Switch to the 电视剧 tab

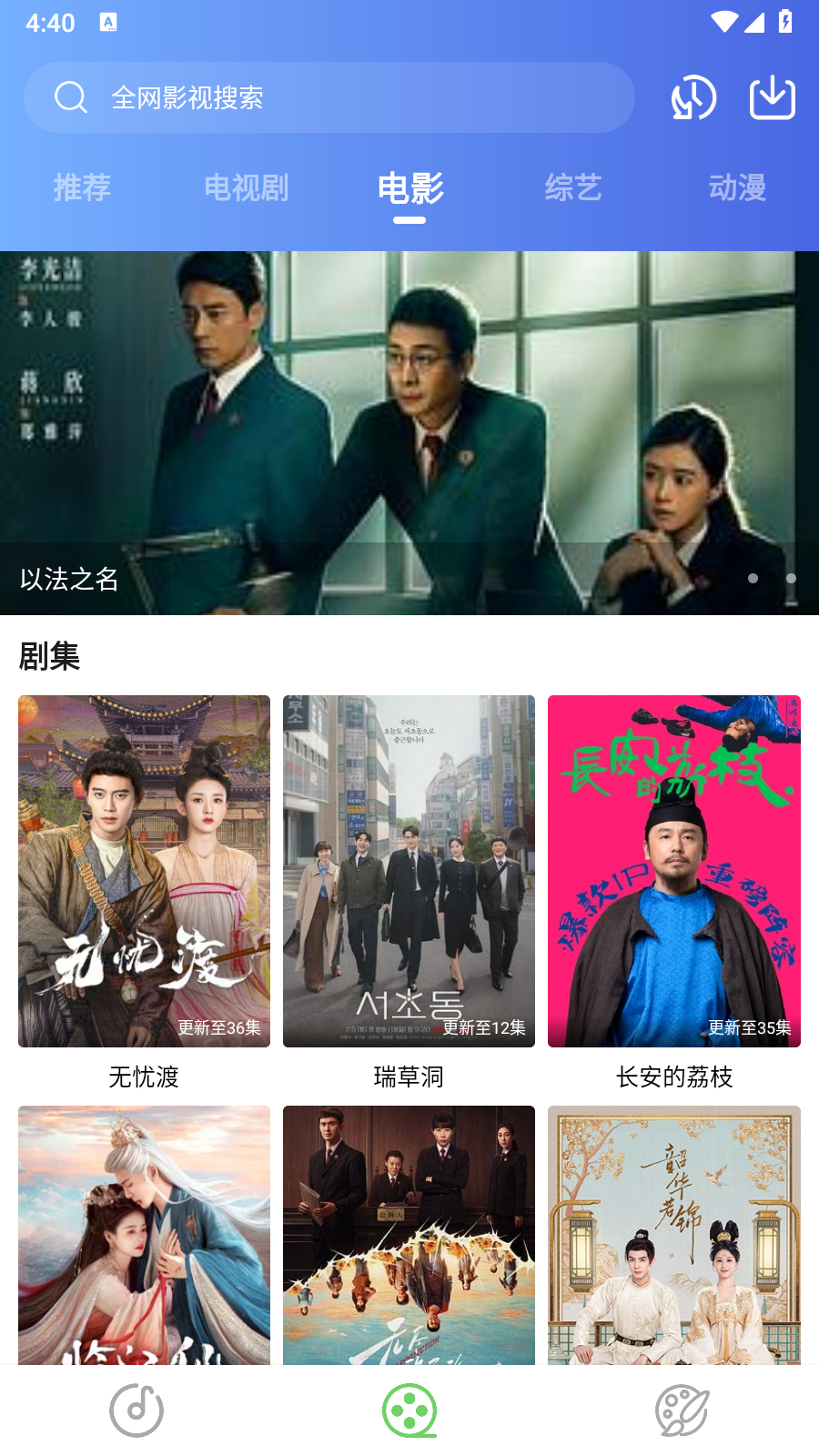tap(247, 188)
